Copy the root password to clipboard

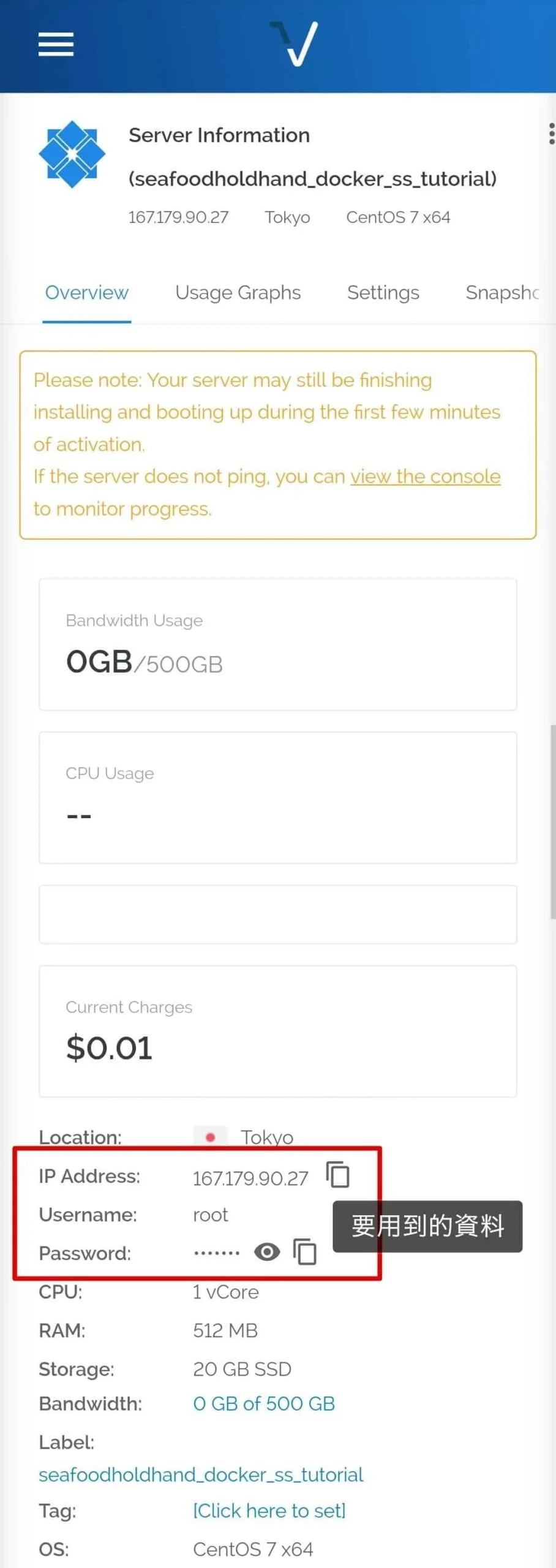pos(304,1253)
